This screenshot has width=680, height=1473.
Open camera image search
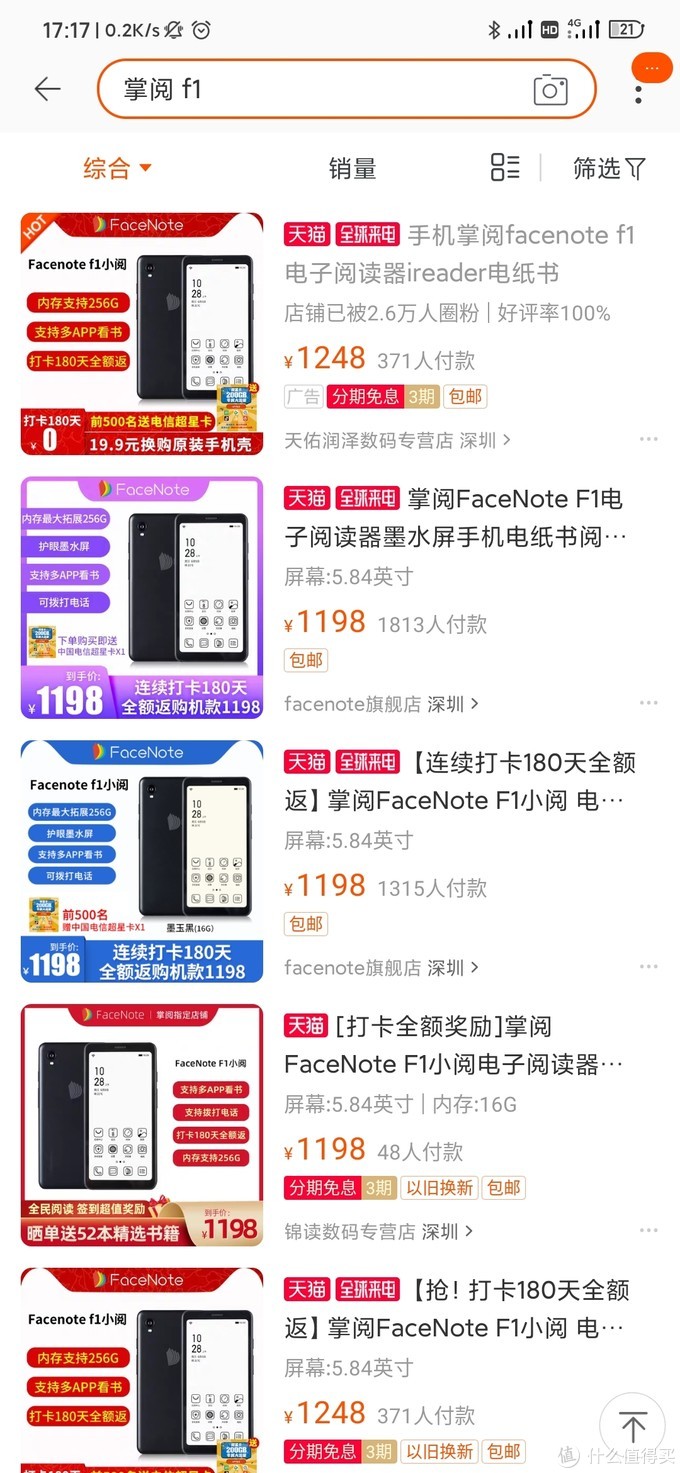pyautogui.click(x=550, y=90)
